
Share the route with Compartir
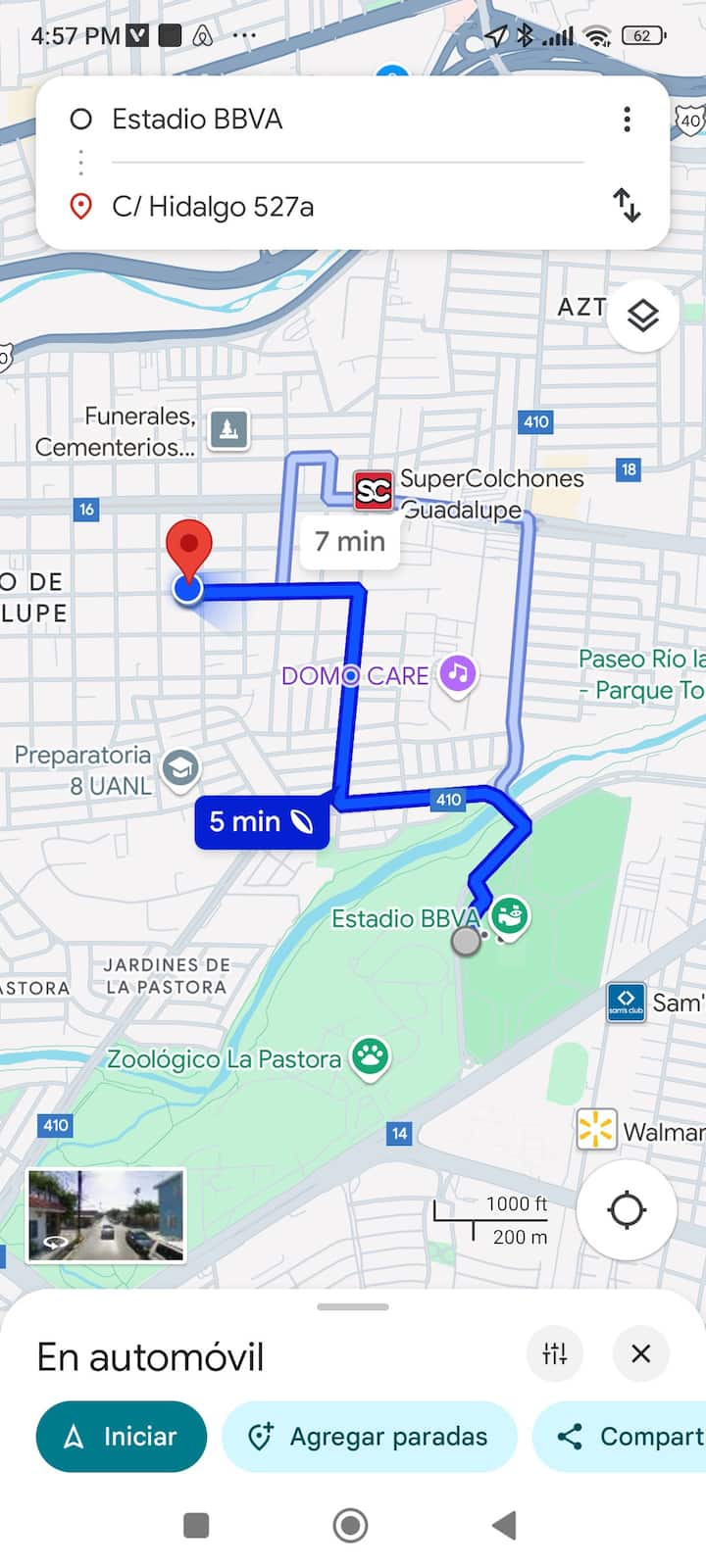628,1437
